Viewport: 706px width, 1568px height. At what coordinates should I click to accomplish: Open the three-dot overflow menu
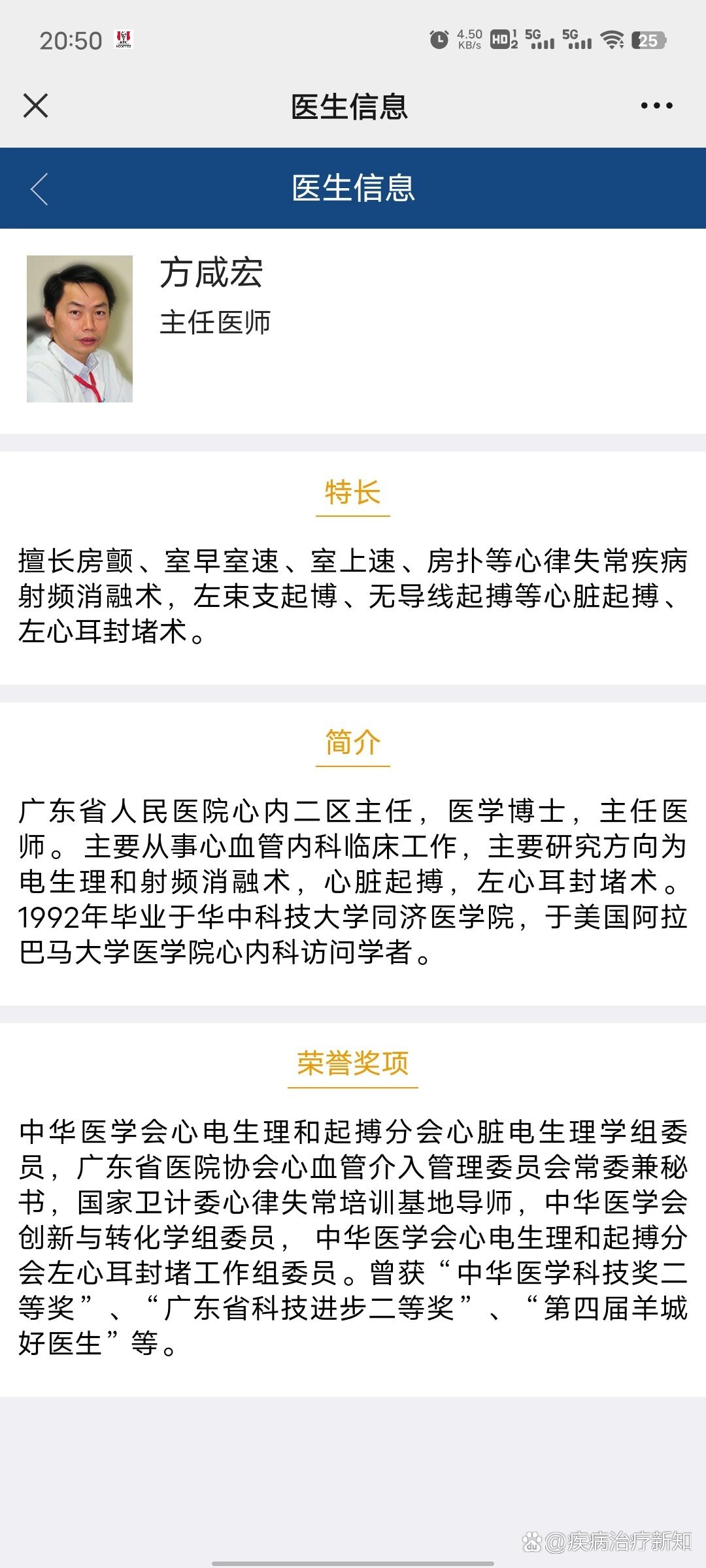[656, 106]
